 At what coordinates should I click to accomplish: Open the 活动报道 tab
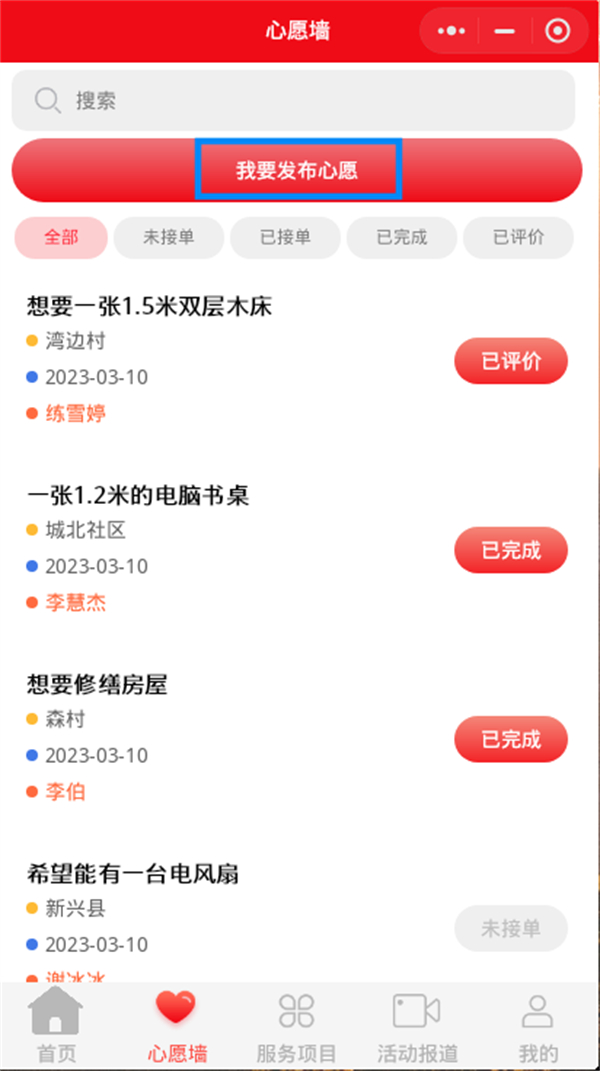(417, 1026)
